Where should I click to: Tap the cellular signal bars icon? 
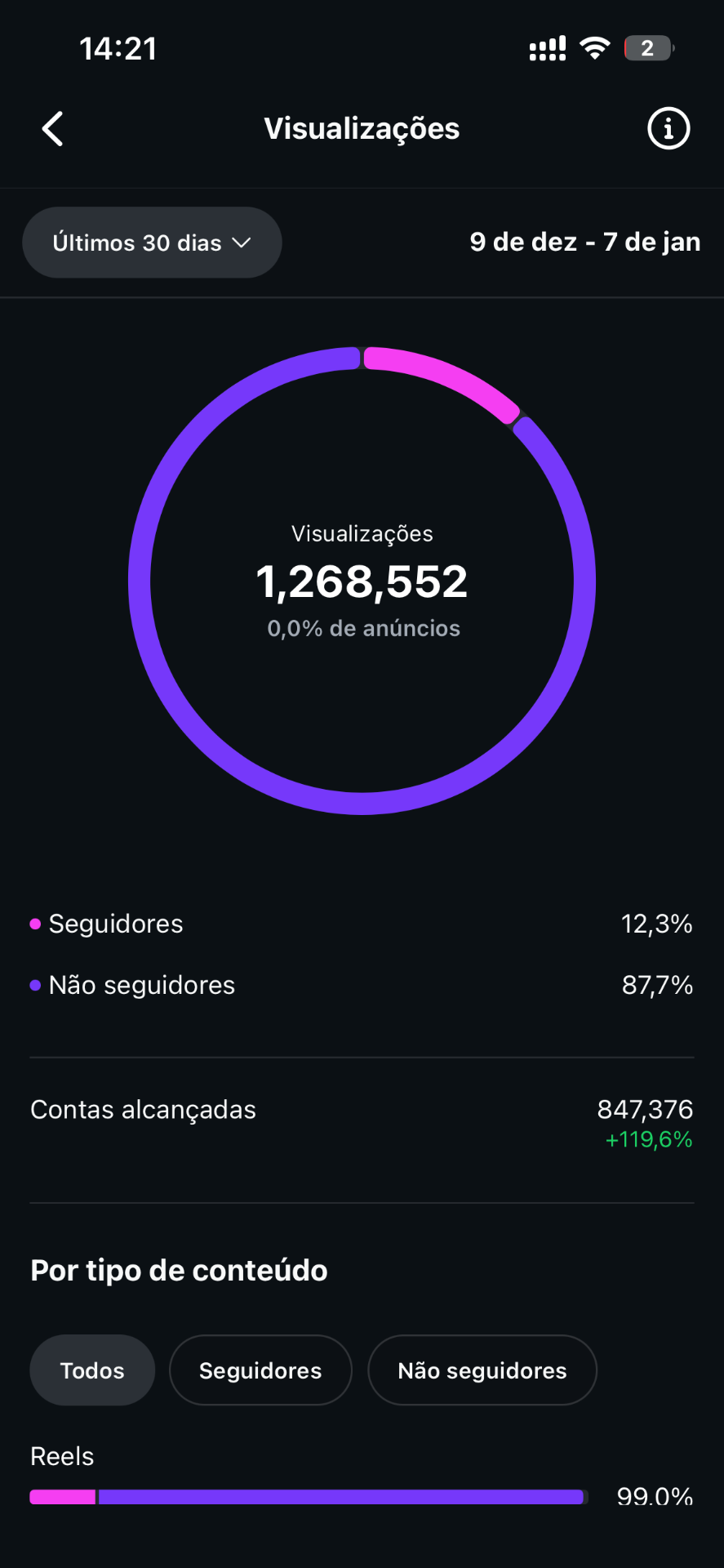pyautogui.click(x=547, y=47)
